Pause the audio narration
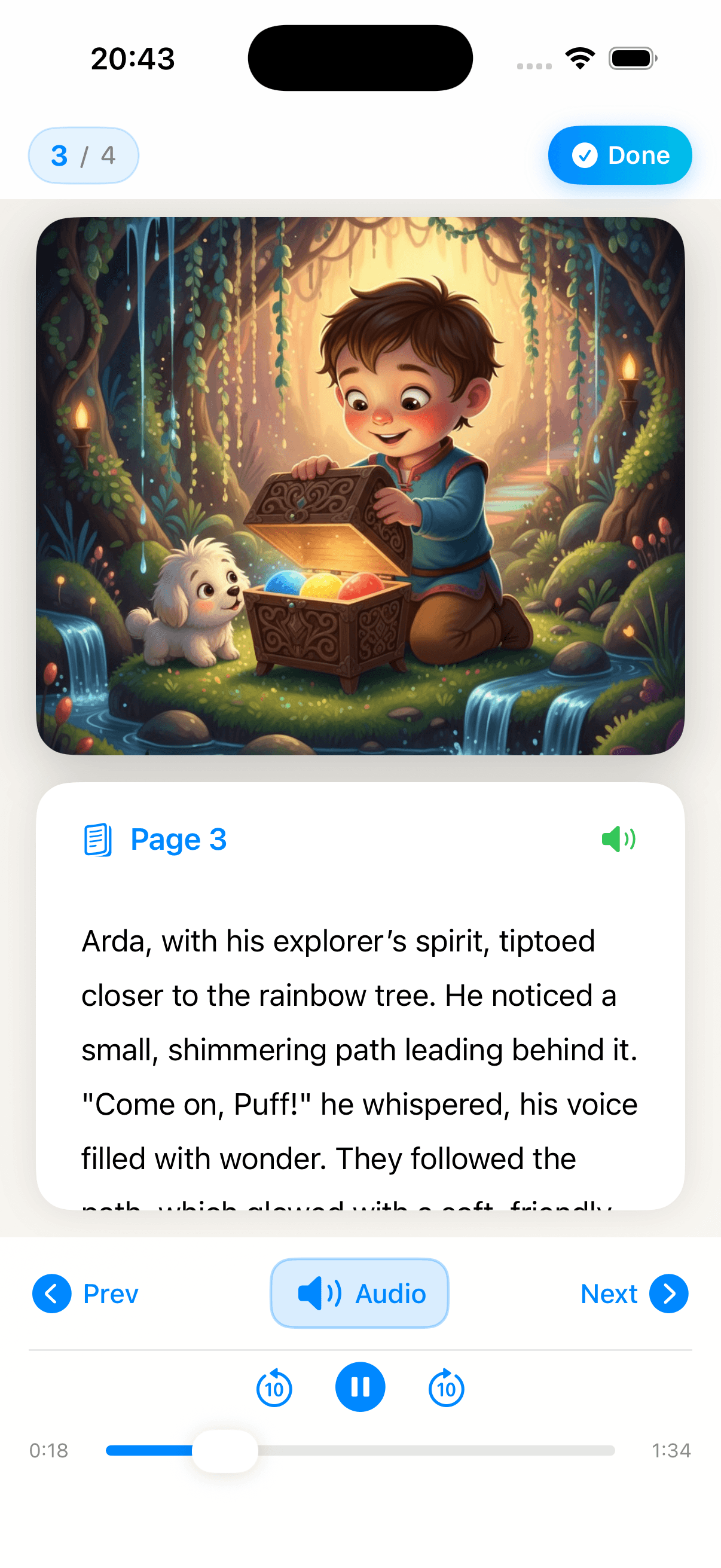The image size is (721, 1568). (359, 1387)
